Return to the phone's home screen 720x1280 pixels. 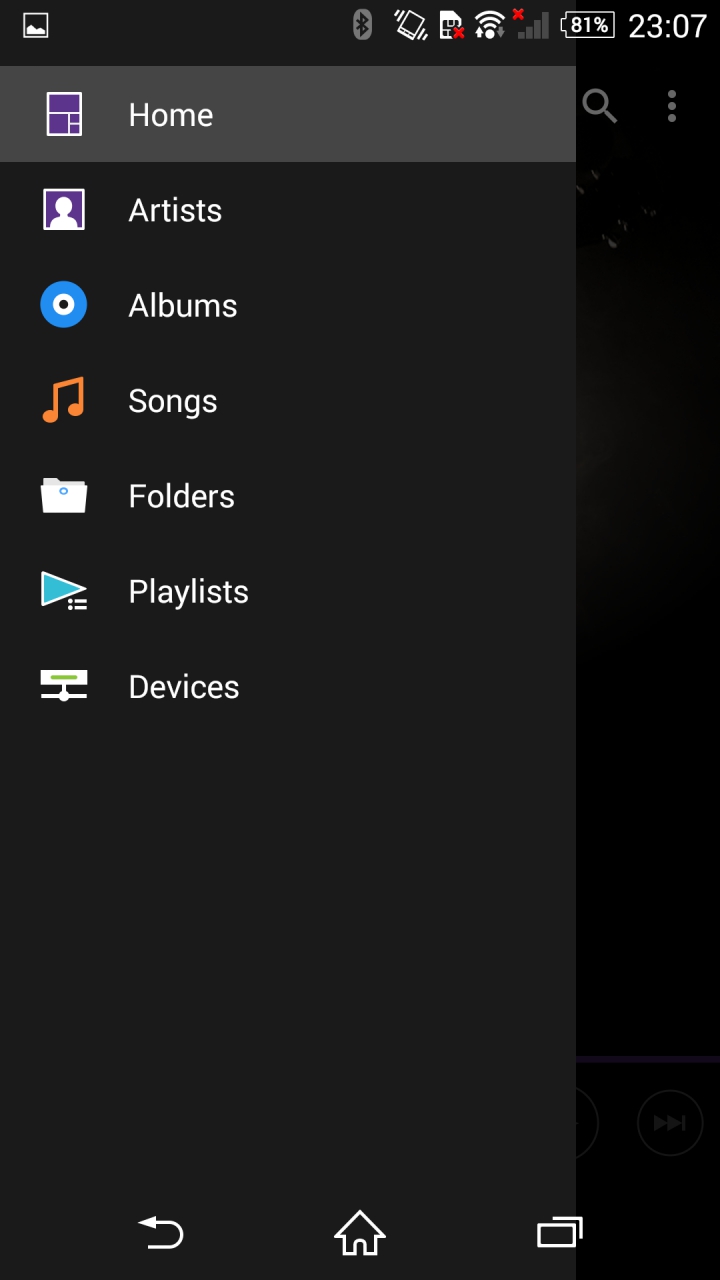tap(360, 1232)
